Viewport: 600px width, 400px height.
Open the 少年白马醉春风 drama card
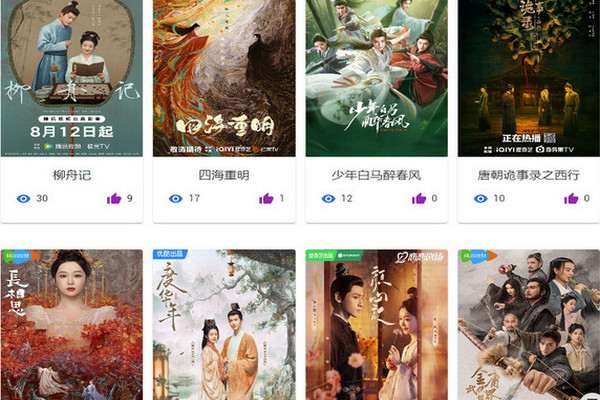376,78
